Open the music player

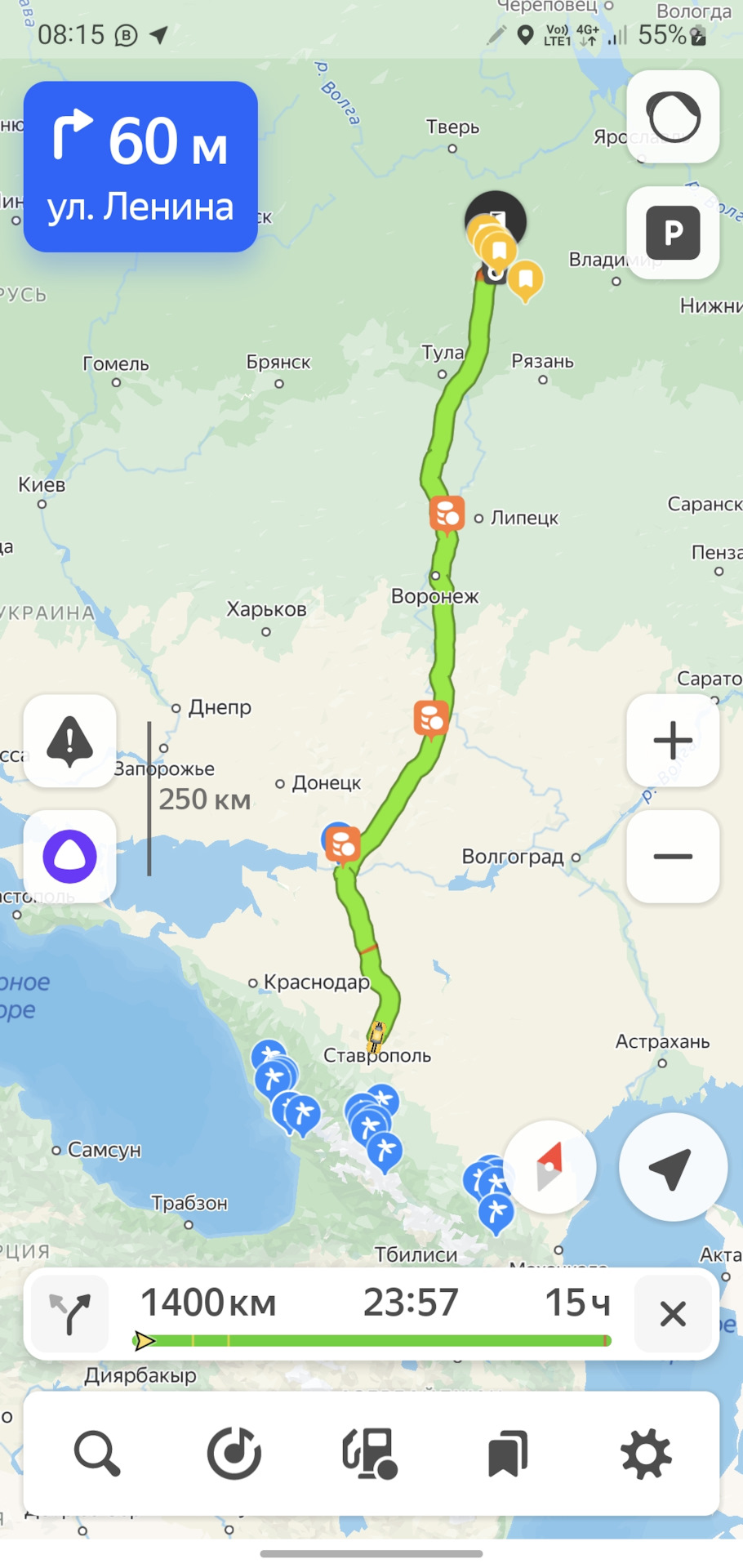point(234,1454)
